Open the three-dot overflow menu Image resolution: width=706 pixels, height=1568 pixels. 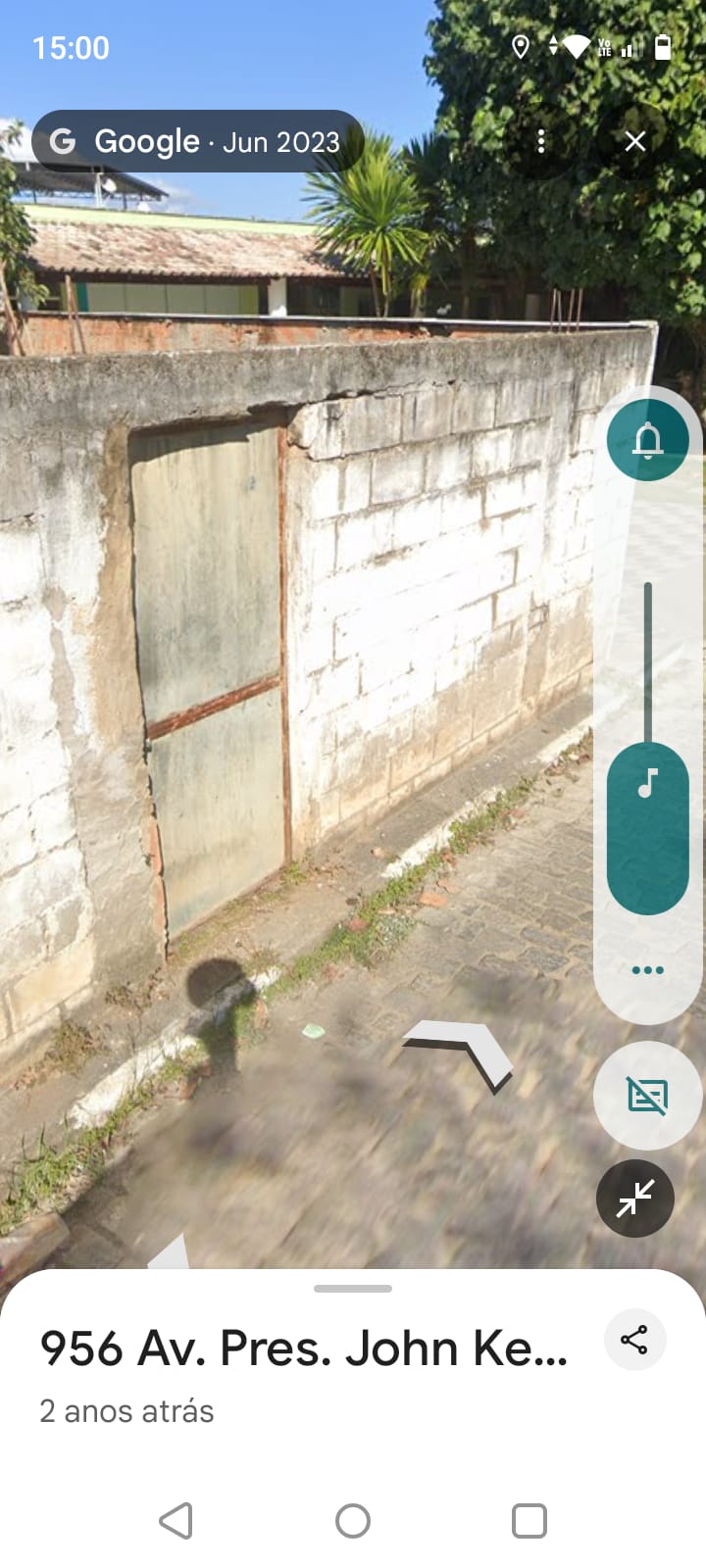click(541, 141)
